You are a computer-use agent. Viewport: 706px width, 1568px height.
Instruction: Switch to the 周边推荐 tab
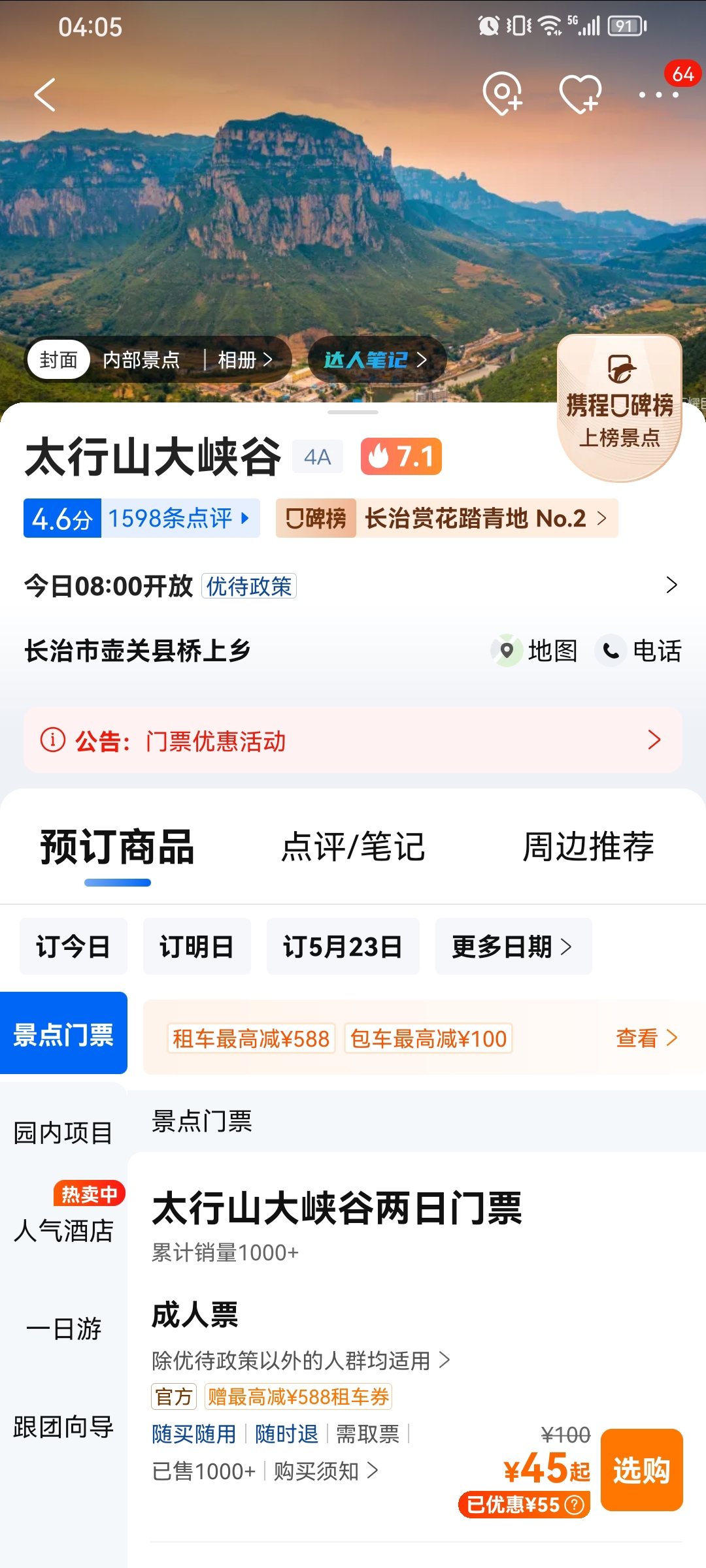point(588,847)
